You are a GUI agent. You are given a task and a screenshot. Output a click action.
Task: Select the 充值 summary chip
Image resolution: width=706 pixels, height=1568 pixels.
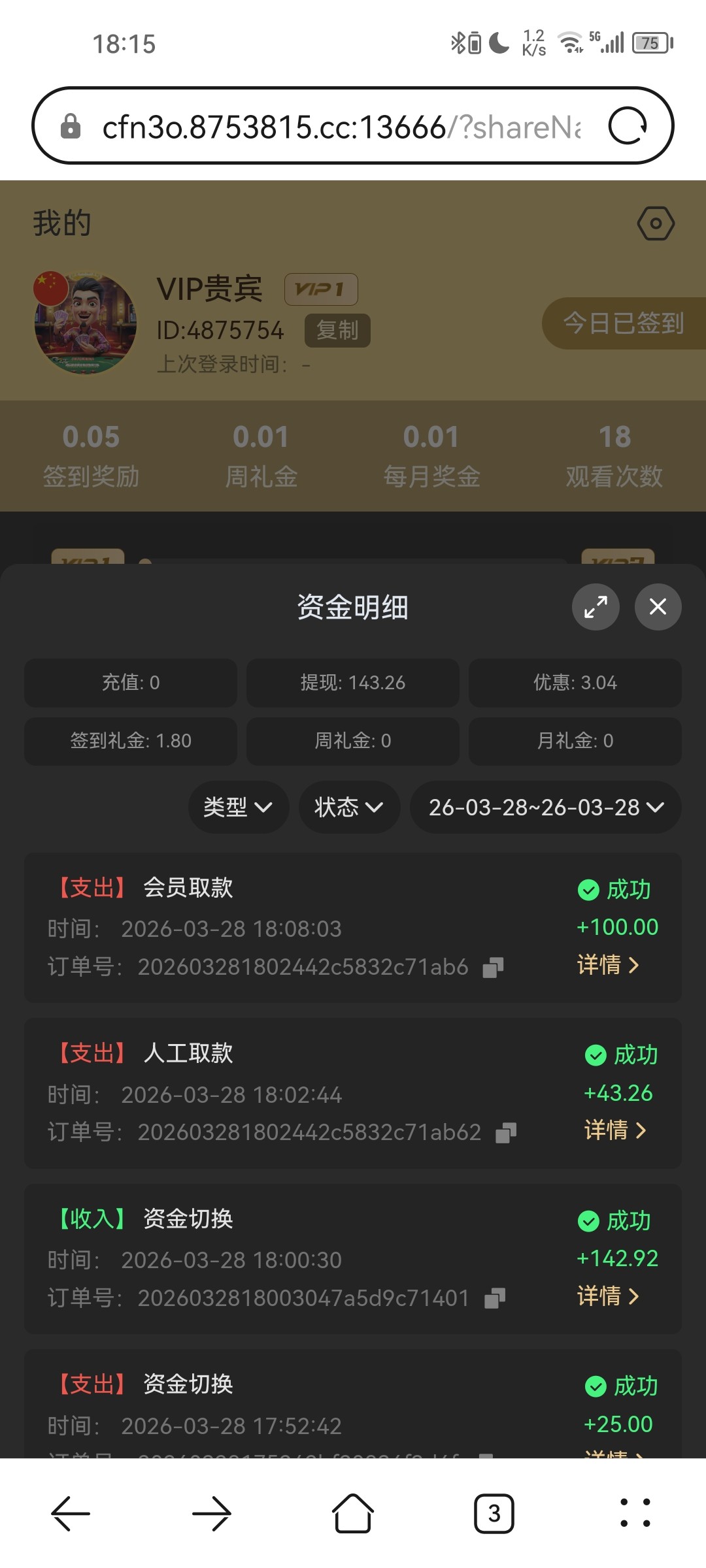131,683
